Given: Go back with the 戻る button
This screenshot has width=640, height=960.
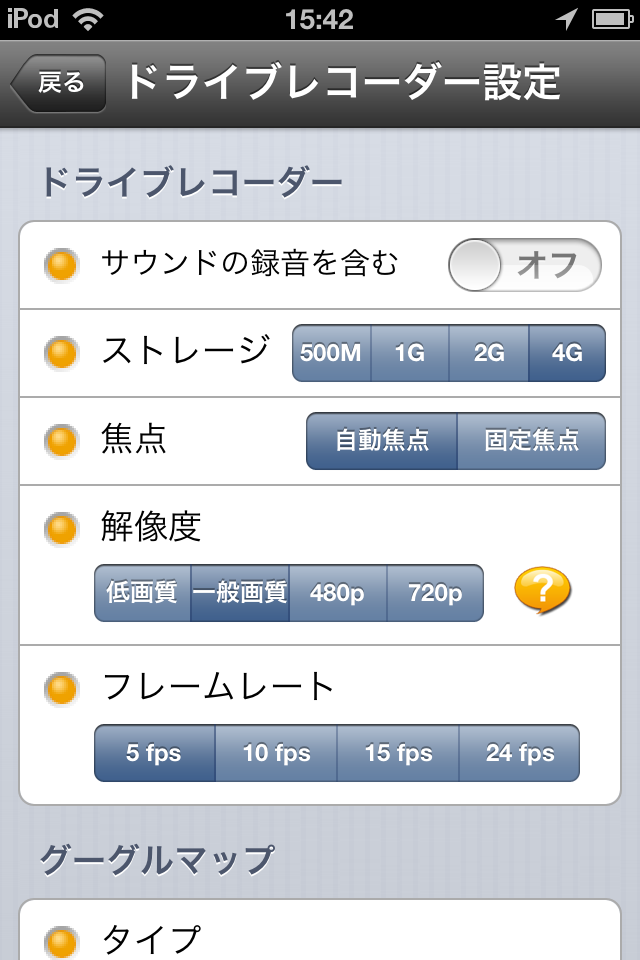Looking at the screenshot, I should pyautogui.click(x=60, y=83).
